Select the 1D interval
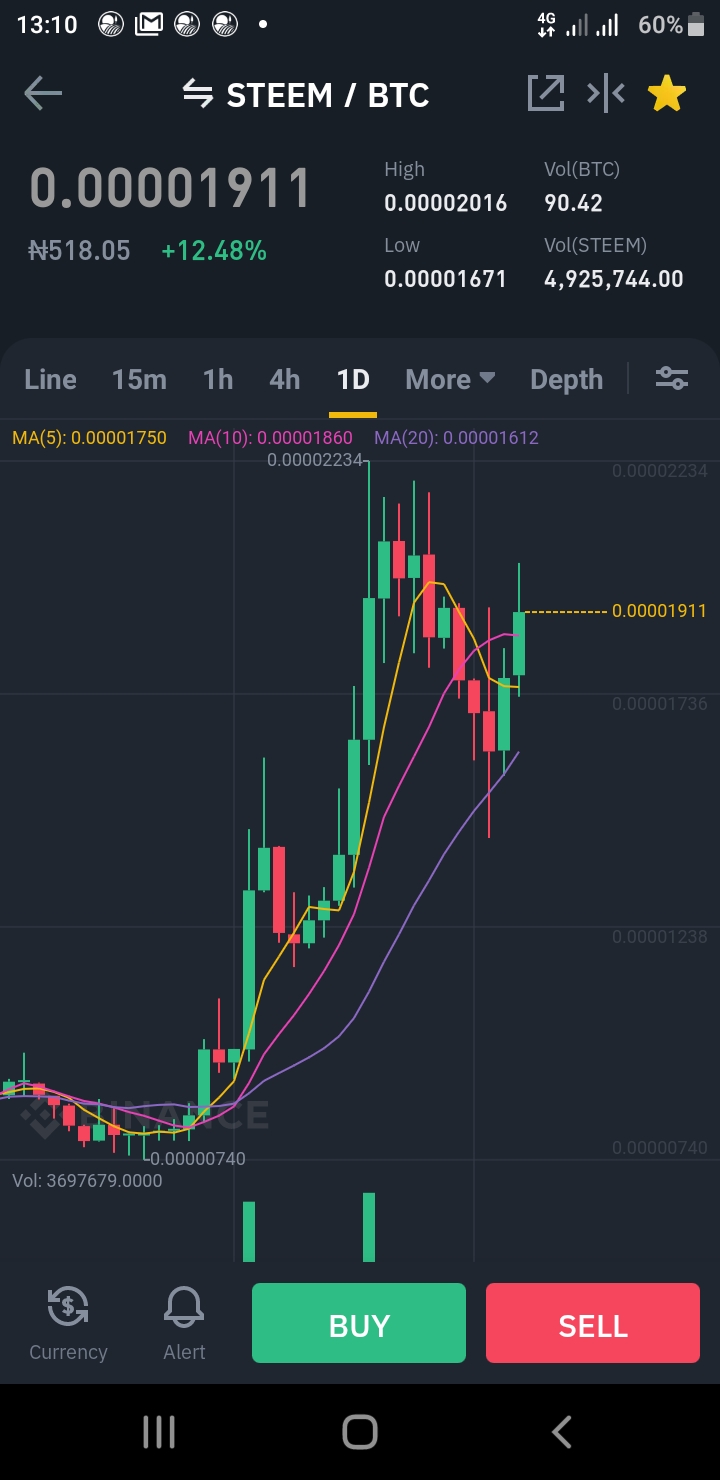The image size is (720, 1480). coord(353,379)
